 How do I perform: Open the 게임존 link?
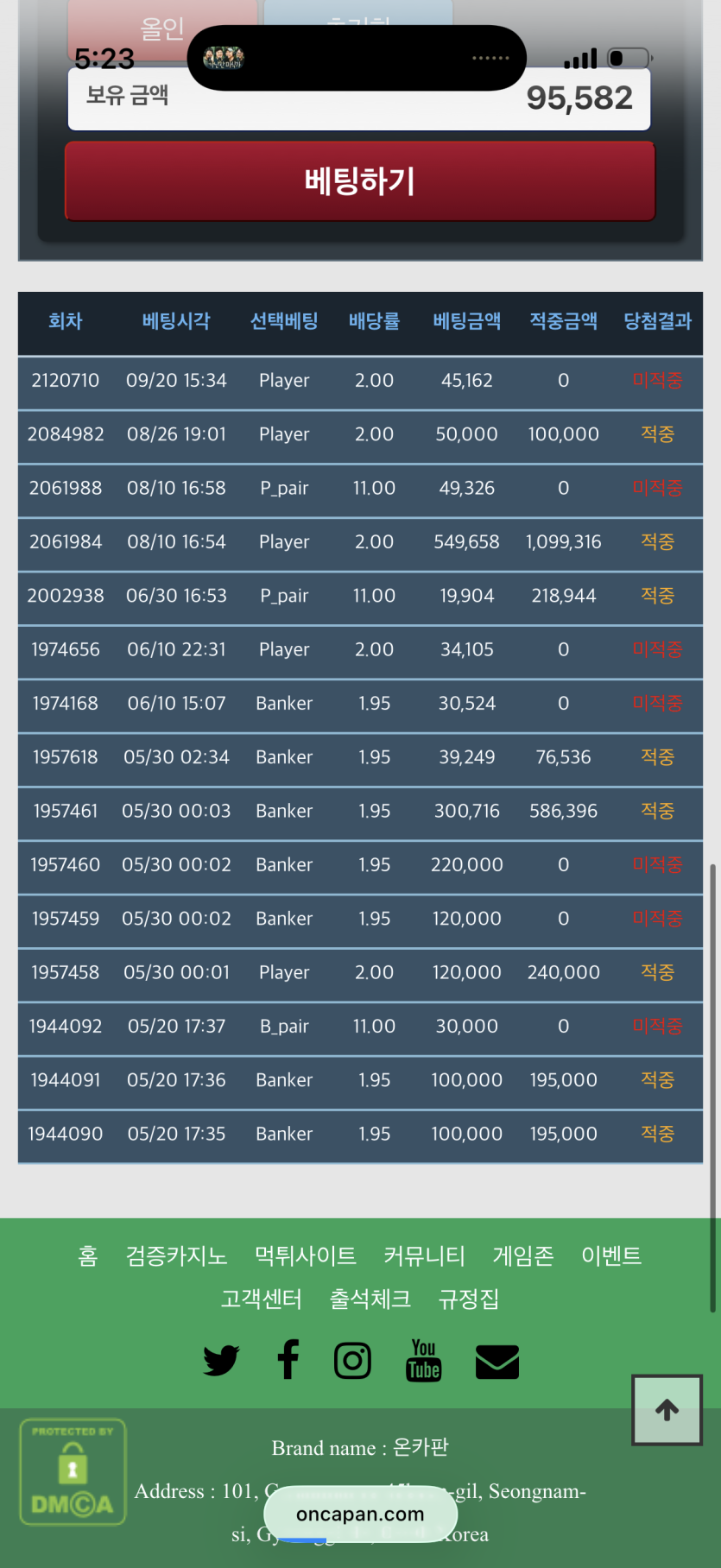pos(523,1255)
